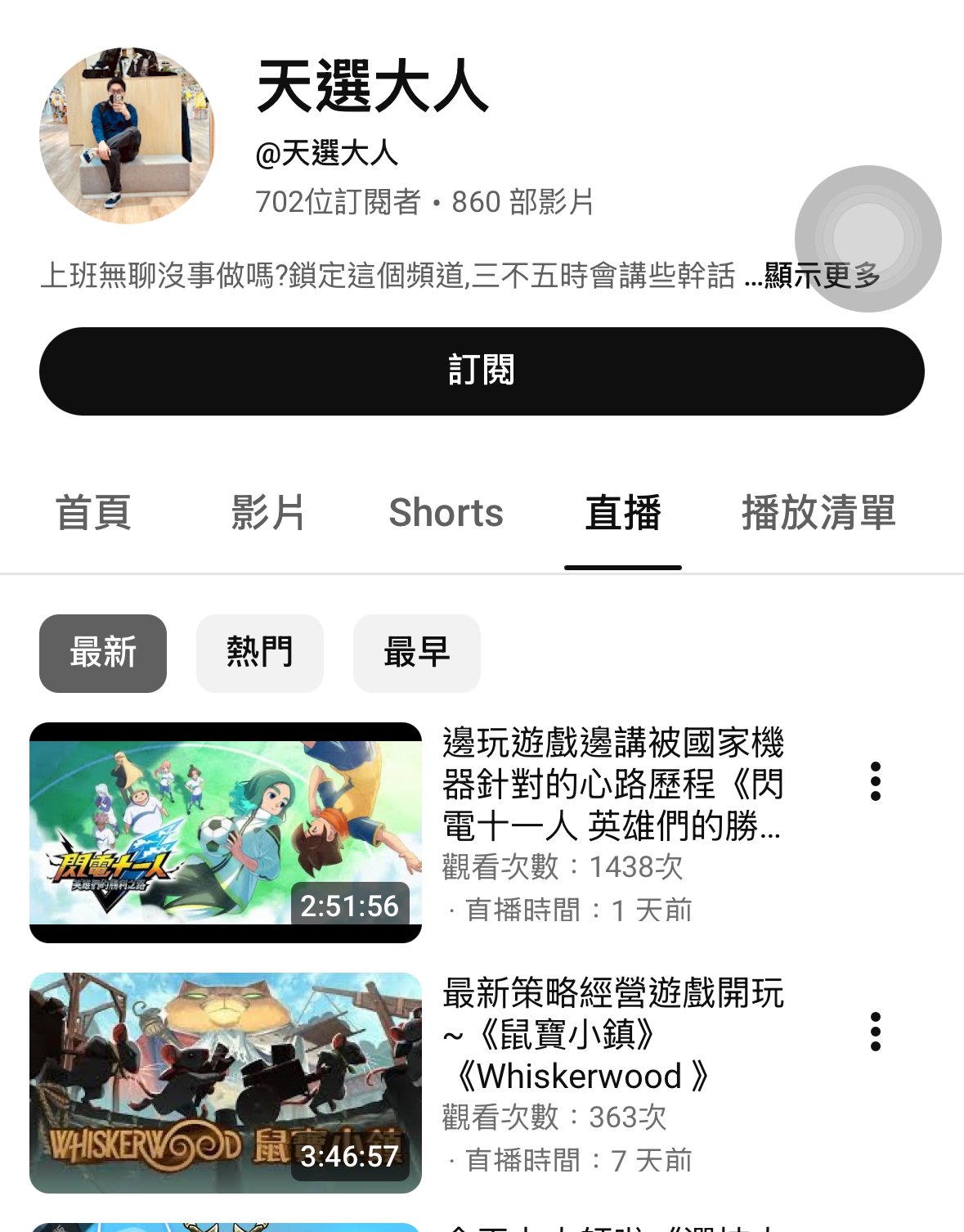Sort streams by 最新
The width and height of the screenshot is (964, 1232).
tap(103, 653)
